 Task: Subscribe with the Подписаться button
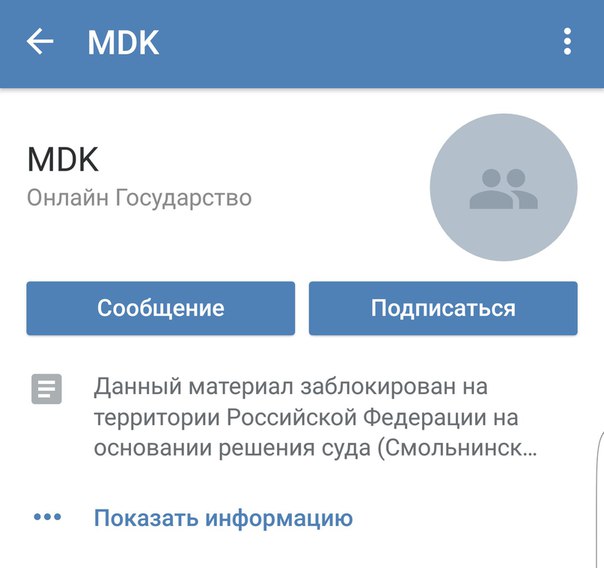click(x=443, y=308)
